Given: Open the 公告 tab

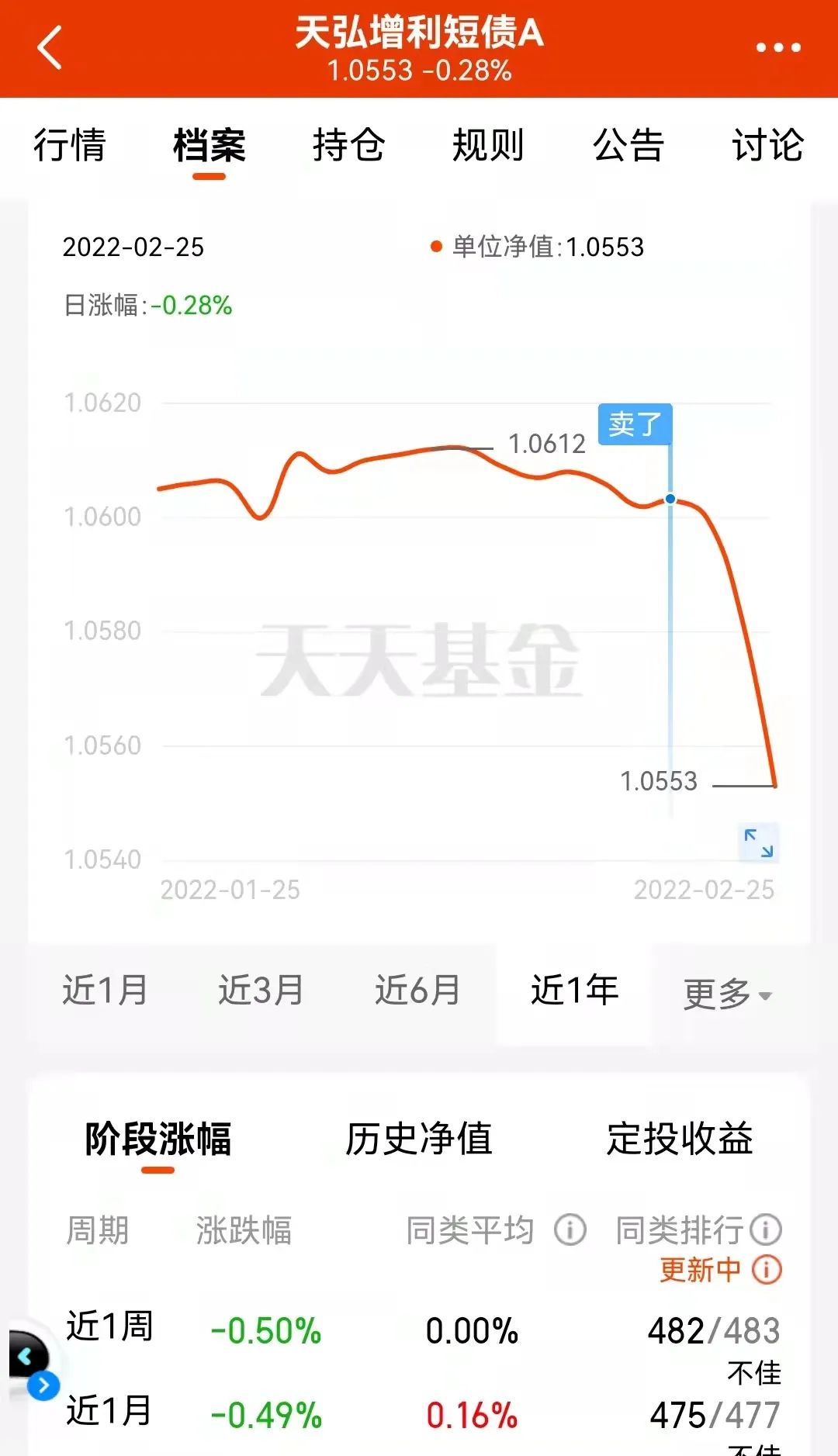Looking at the screenshot, I should (x=628, y=145).
